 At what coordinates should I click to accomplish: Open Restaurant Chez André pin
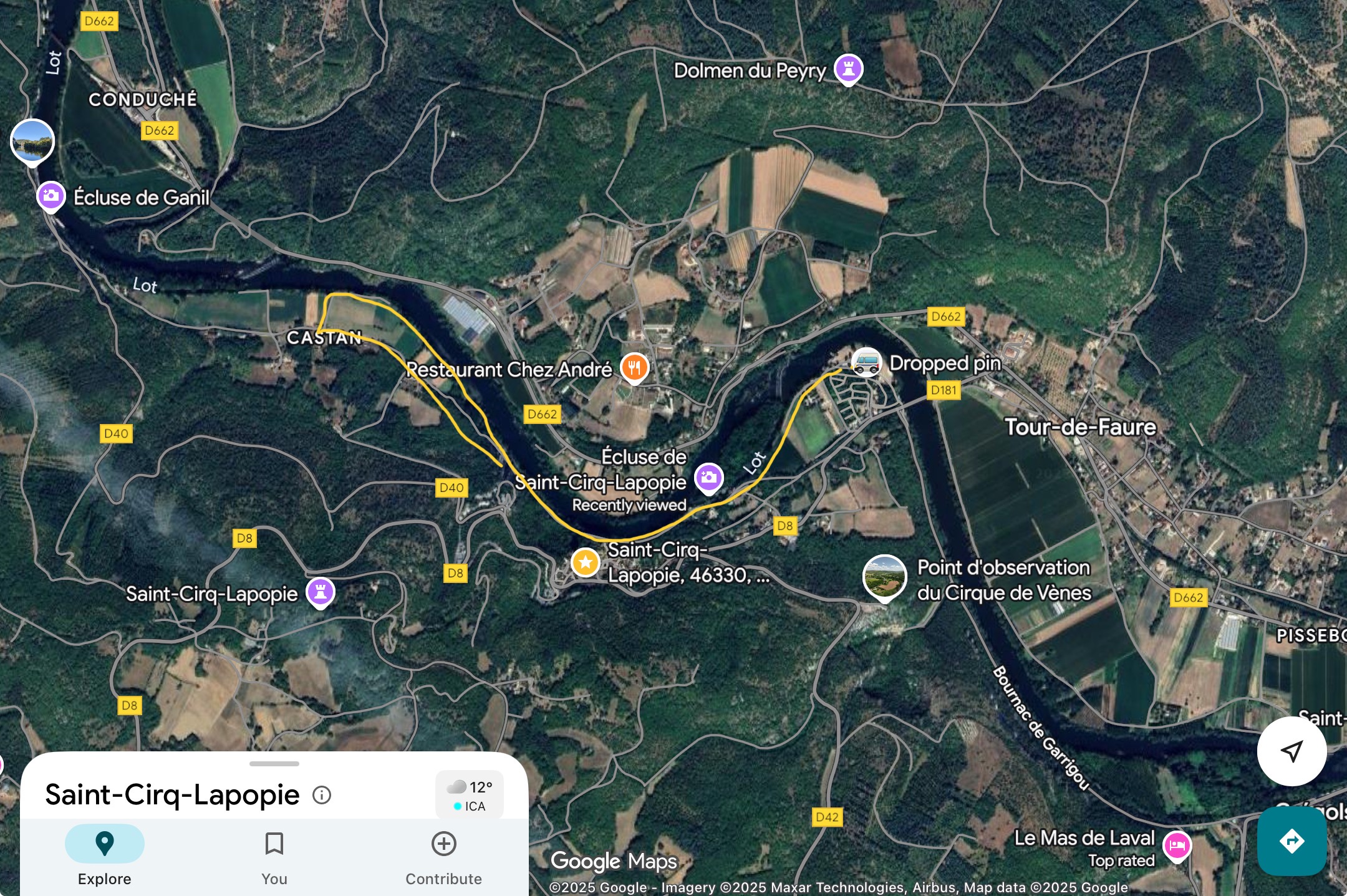click(x=634, y=367)
